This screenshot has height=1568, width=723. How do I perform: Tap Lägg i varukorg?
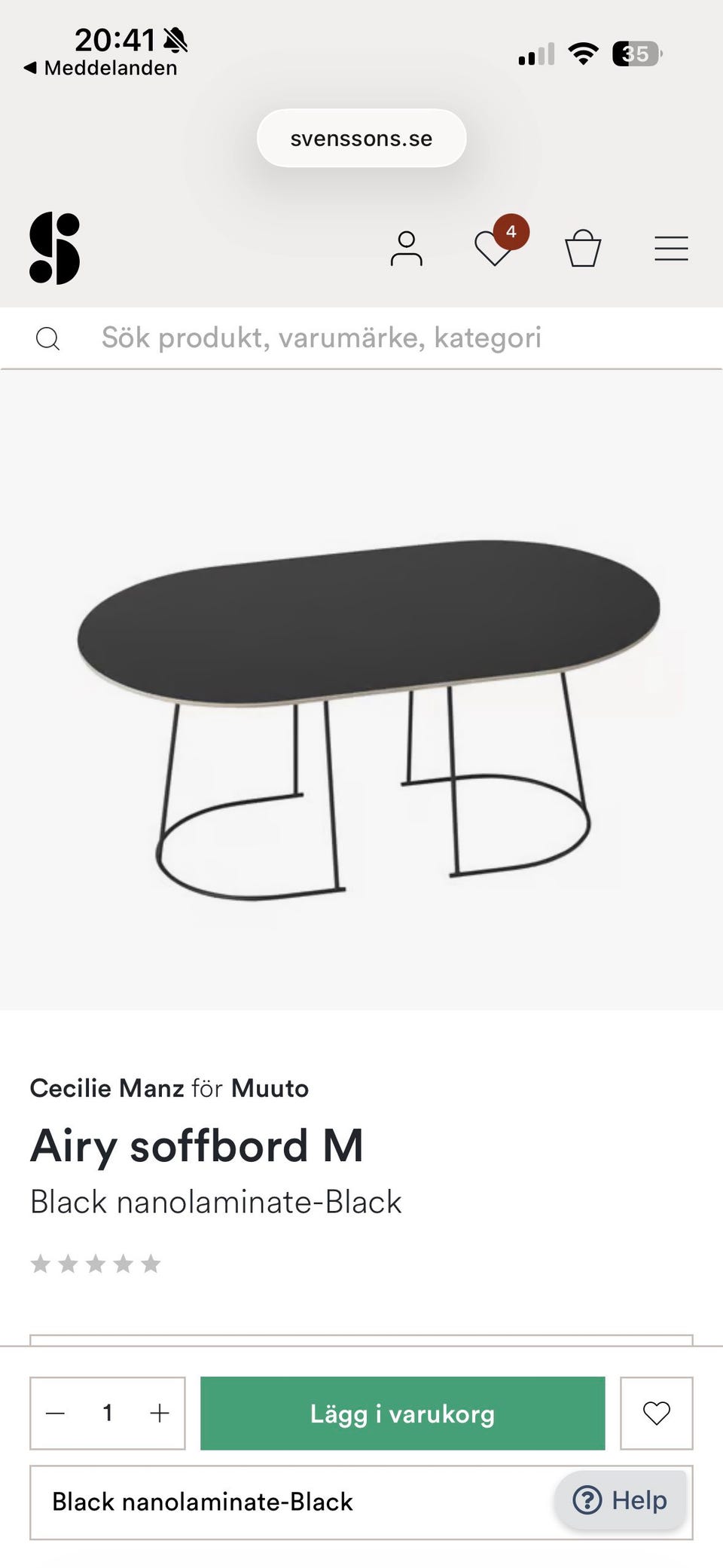[x=402, y=1414]
